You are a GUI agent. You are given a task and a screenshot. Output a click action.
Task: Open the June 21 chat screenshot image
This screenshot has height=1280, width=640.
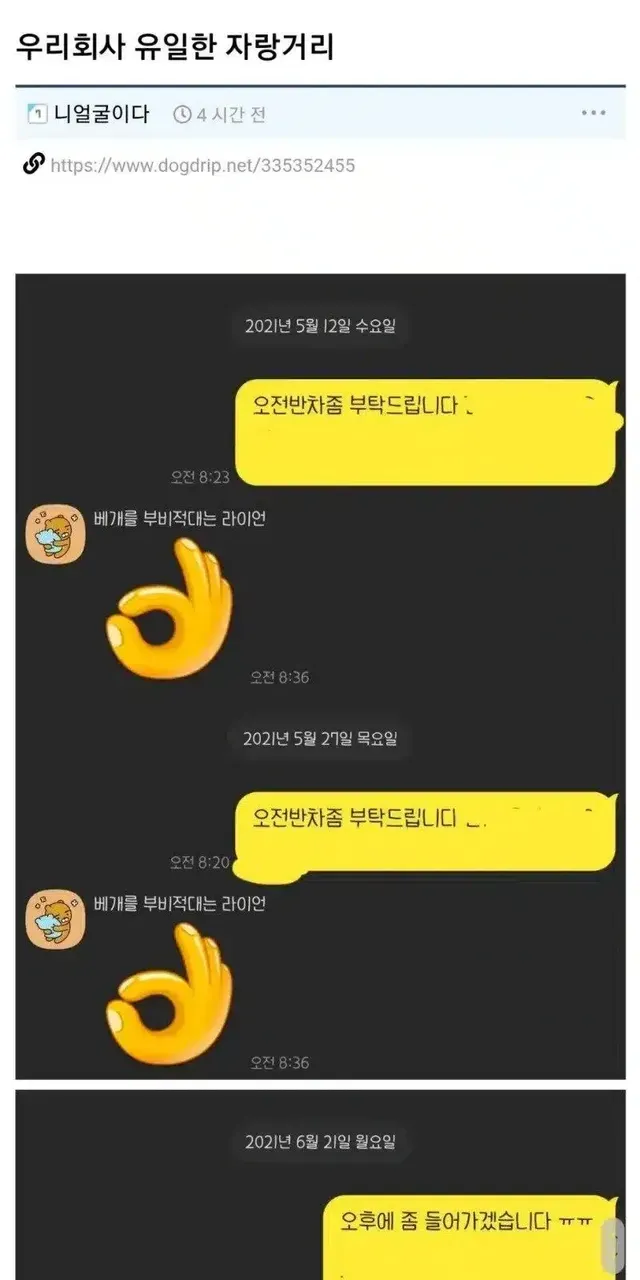(320, 1185)
